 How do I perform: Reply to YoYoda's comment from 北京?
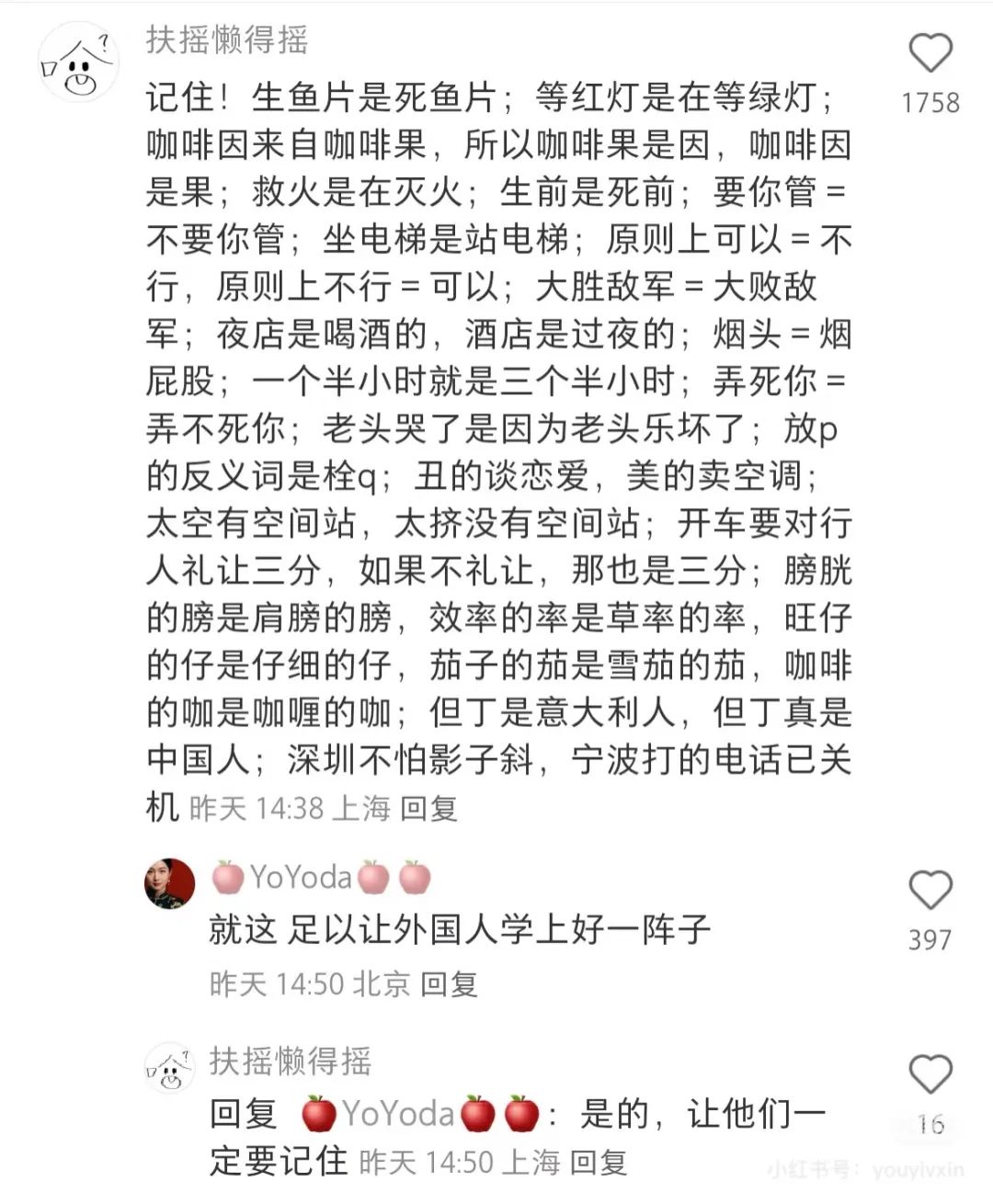pyautogui.click(x=449, y=984)
